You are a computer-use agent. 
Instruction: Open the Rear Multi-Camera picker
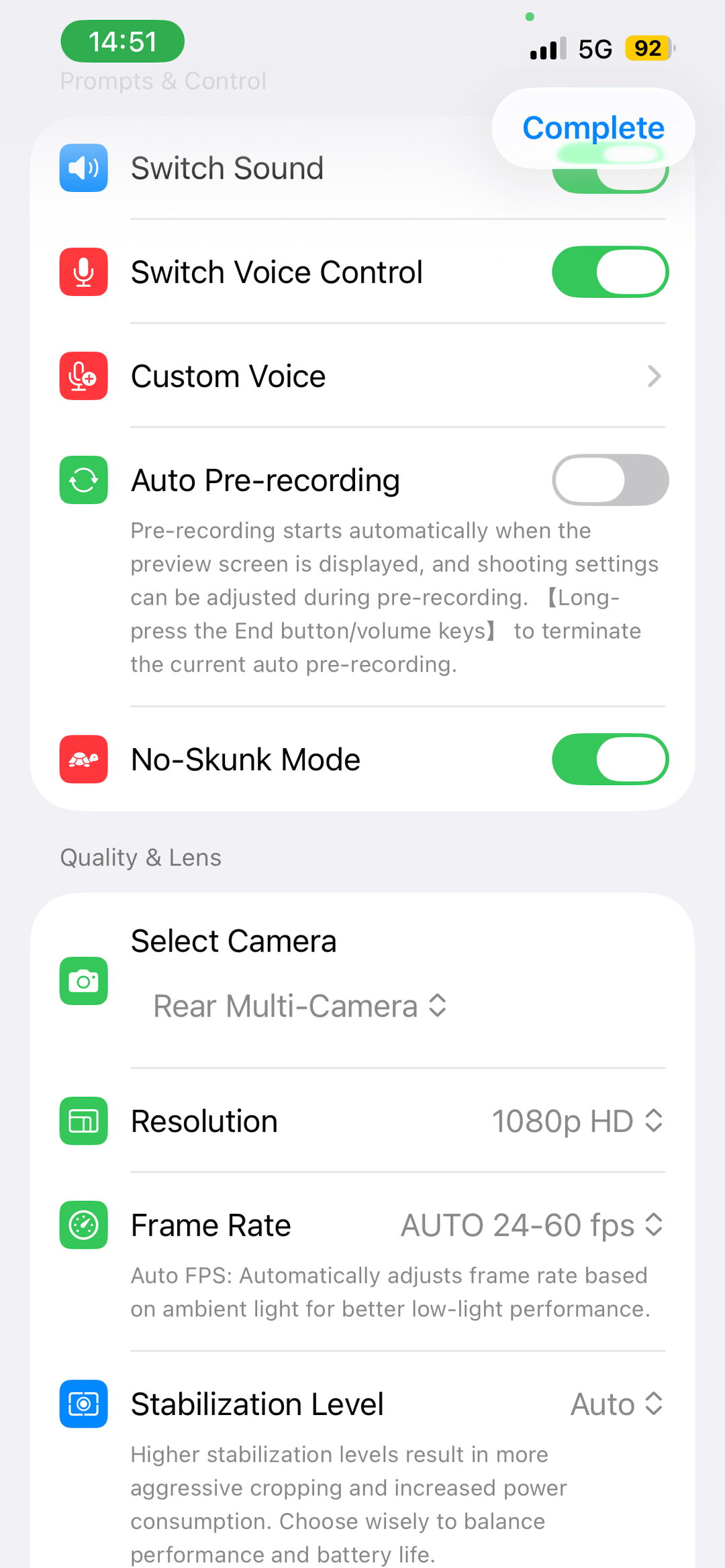click(300, 1006)
